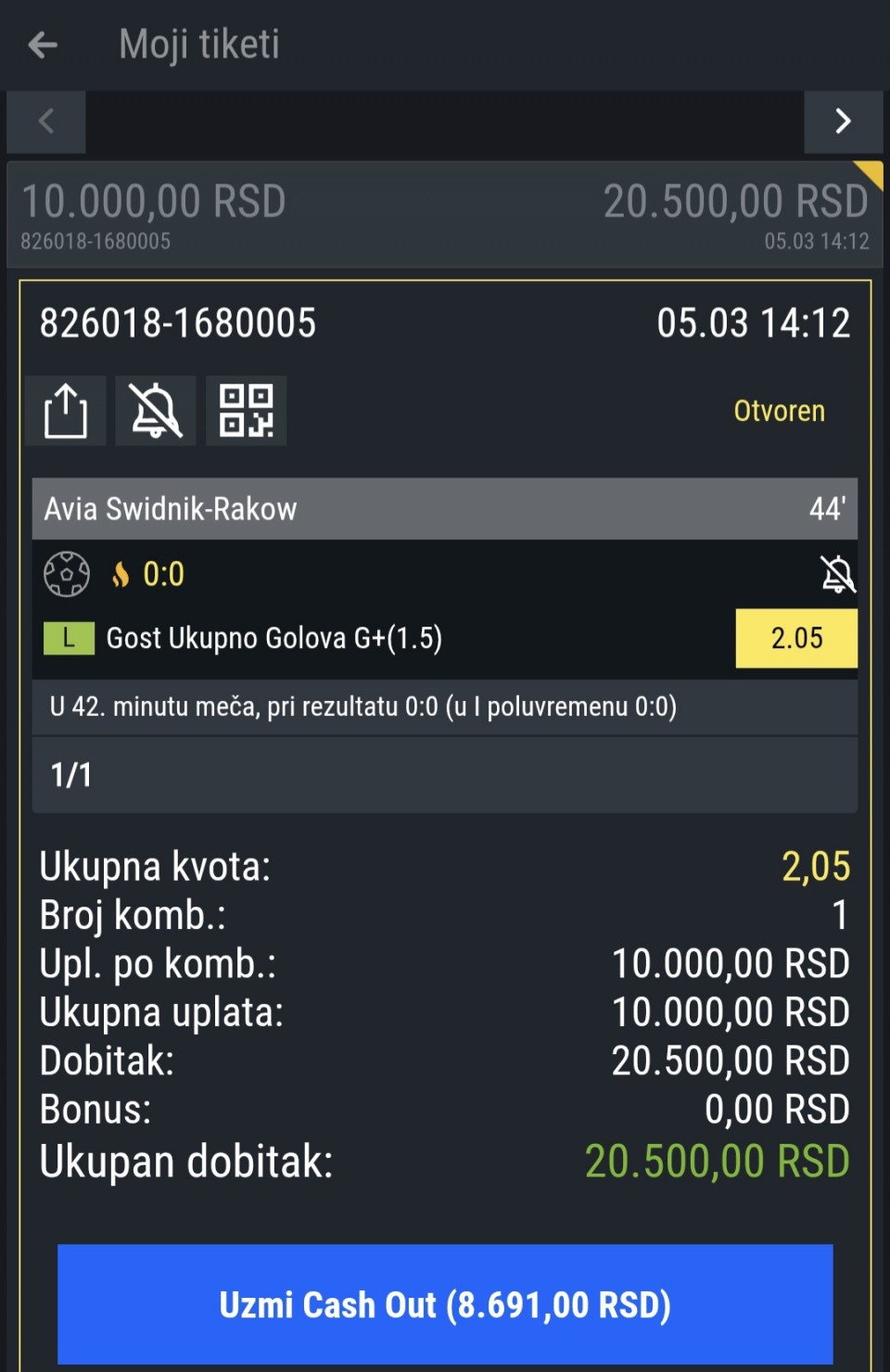Open the Avia Swidnik-Rakow match row
Image resolution: width=890 pixels, height=1372 pixels.
pyautogui.click(x=444, y=509)
